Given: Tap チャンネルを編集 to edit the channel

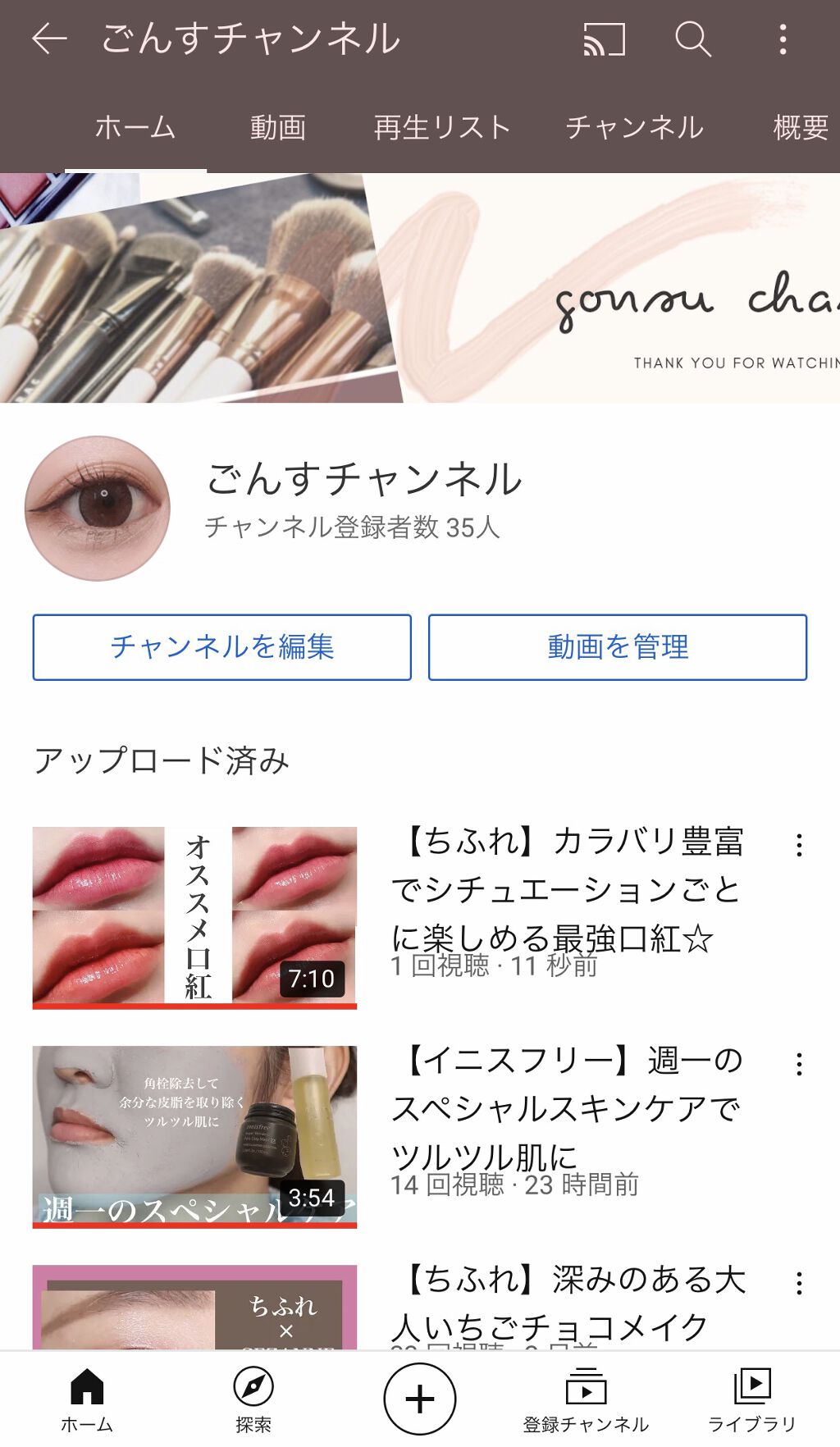Looking at the screenshot, I should click(222, 646).
